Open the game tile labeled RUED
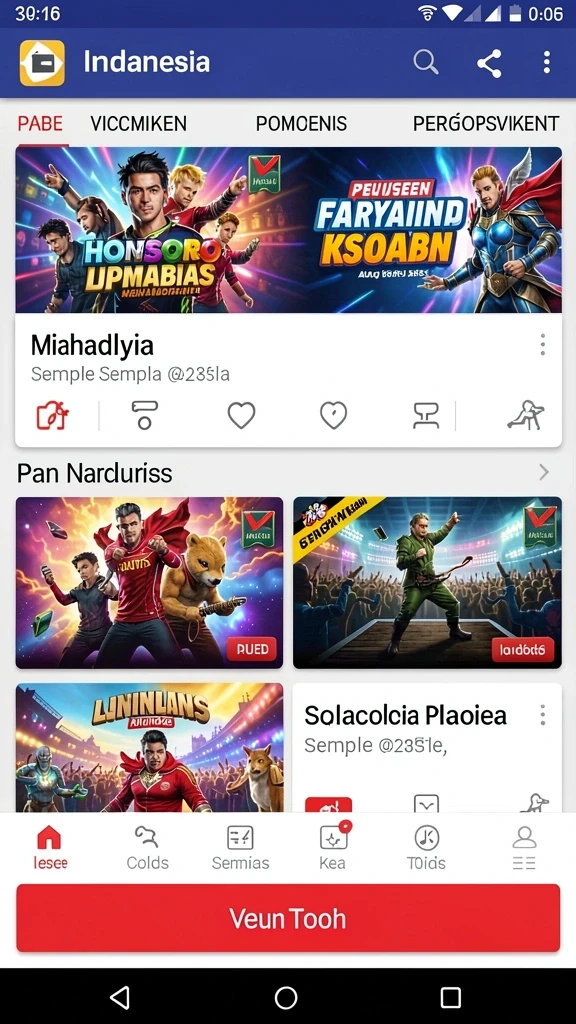 point(150,583)
